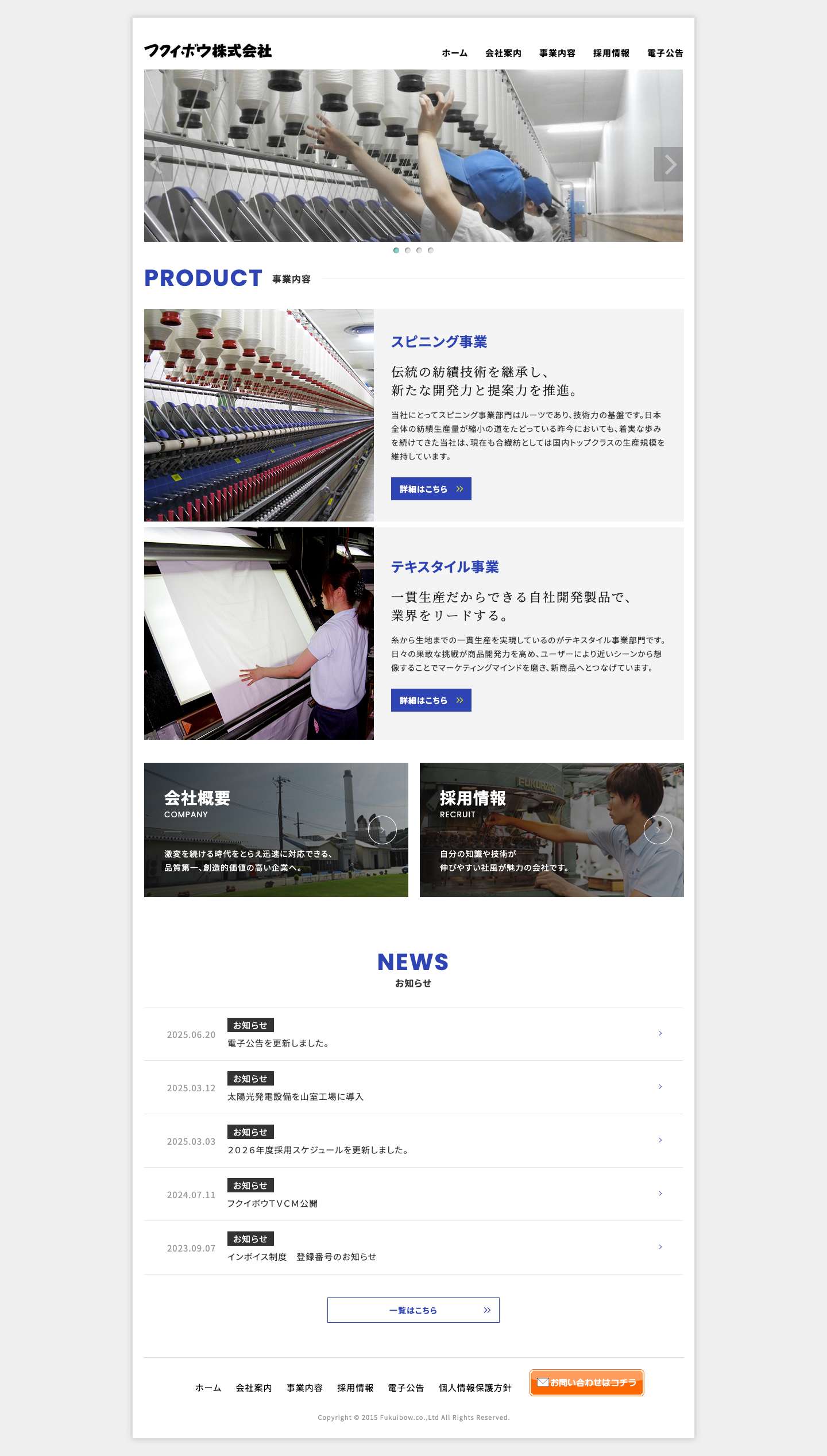827x1456 pixels.
Task: Click the circular arrow on the 会社概要 card
Action: pos(384,829)
